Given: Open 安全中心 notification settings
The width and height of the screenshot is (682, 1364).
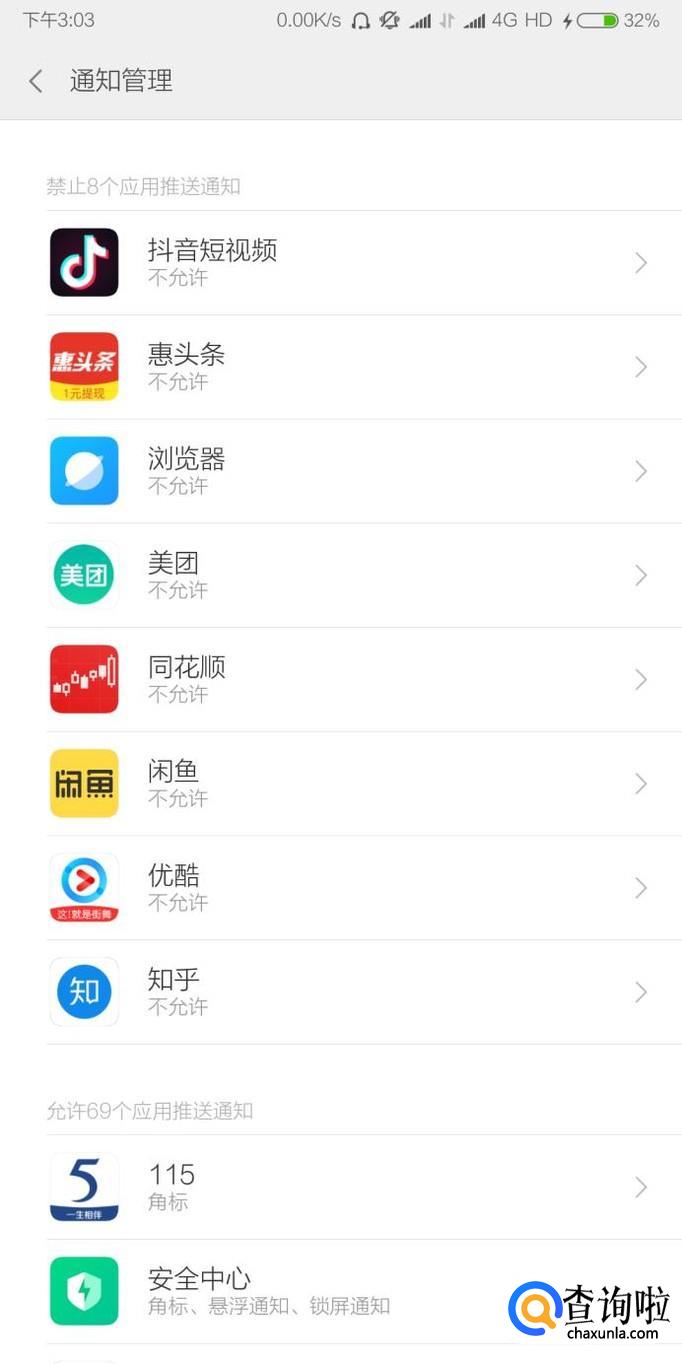Looking at the screenshot, I should click(300, 1290).
